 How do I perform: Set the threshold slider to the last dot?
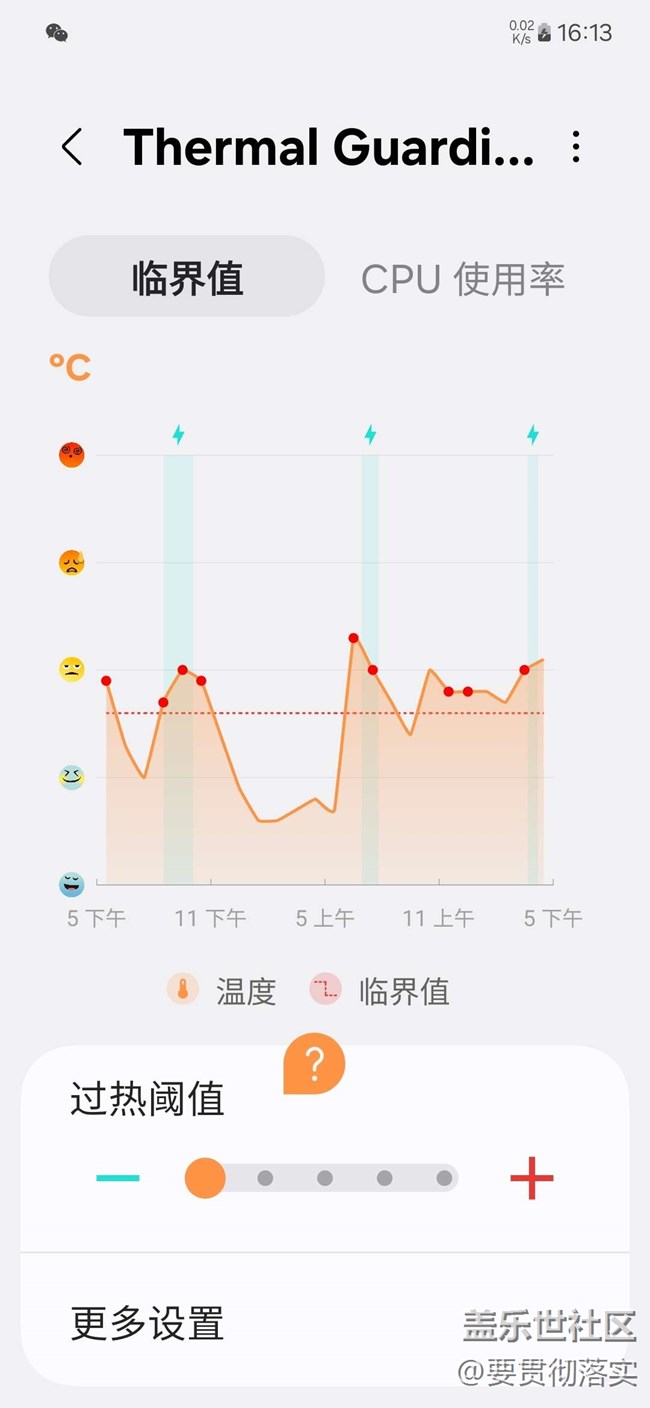(444, 1178)
